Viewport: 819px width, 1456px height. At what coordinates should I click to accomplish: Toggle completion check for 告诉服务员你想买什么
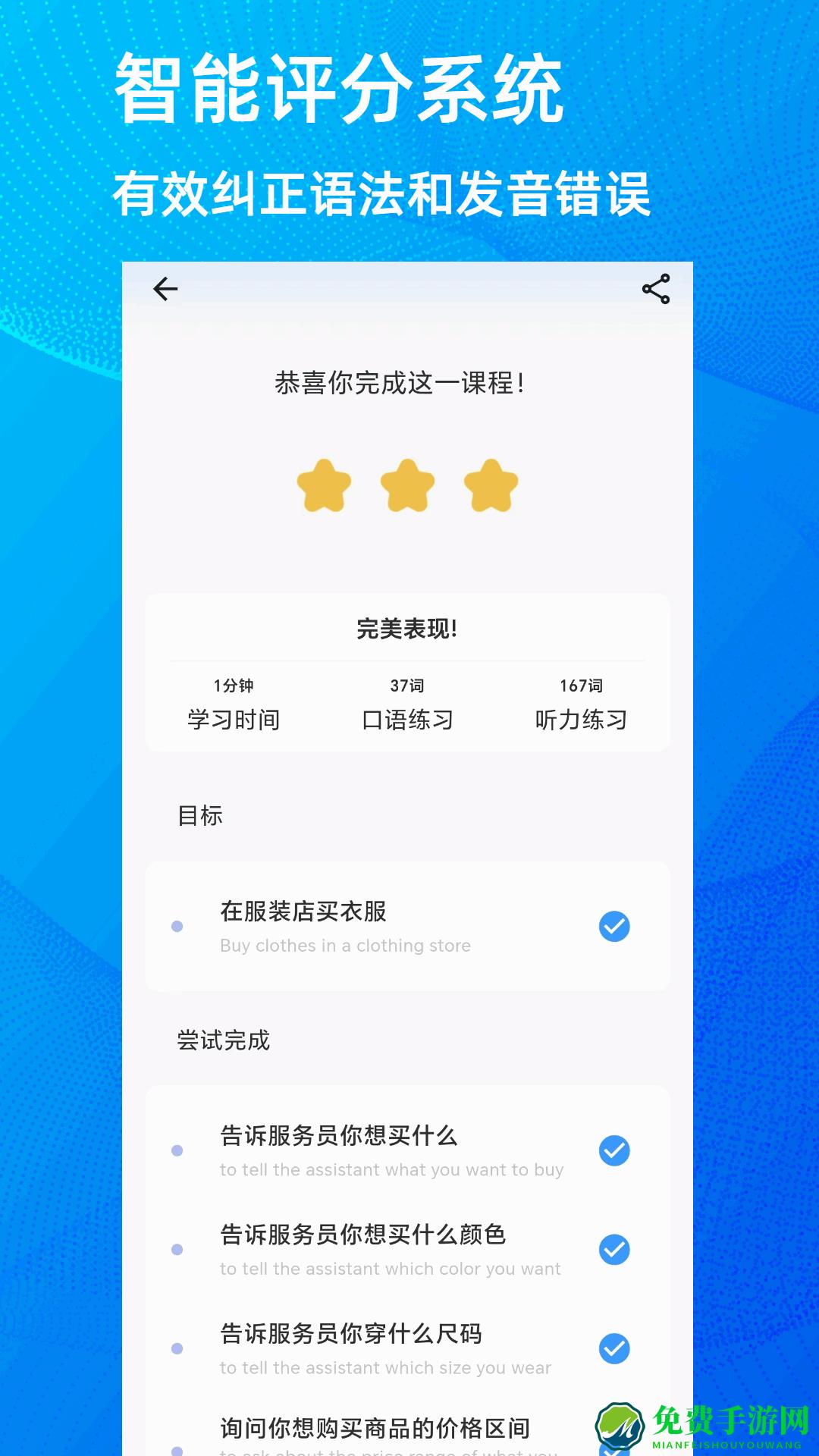click(614, 1150)
